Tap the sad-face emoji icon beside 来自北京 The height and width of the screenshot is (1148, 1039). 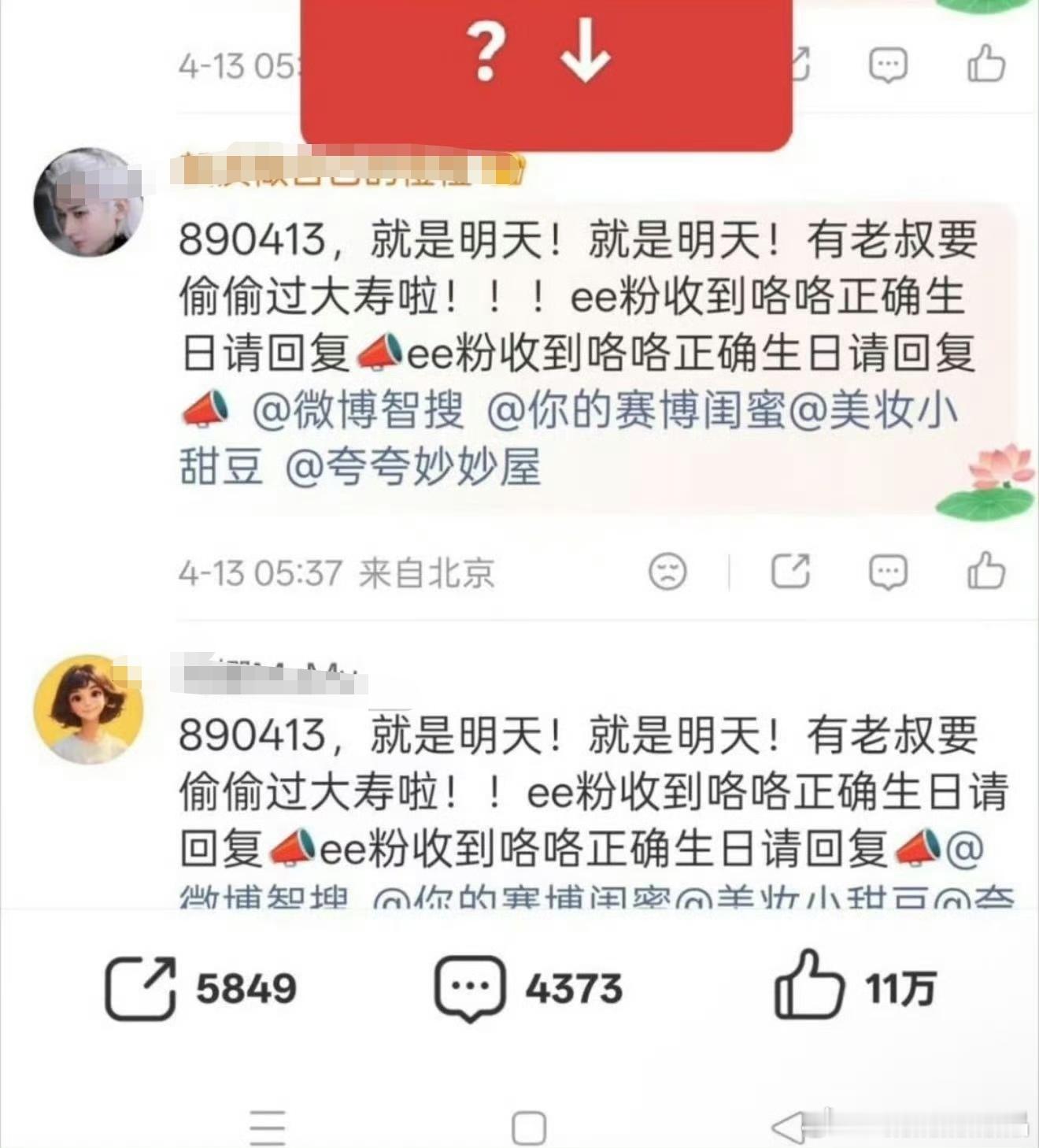(667, 572)
